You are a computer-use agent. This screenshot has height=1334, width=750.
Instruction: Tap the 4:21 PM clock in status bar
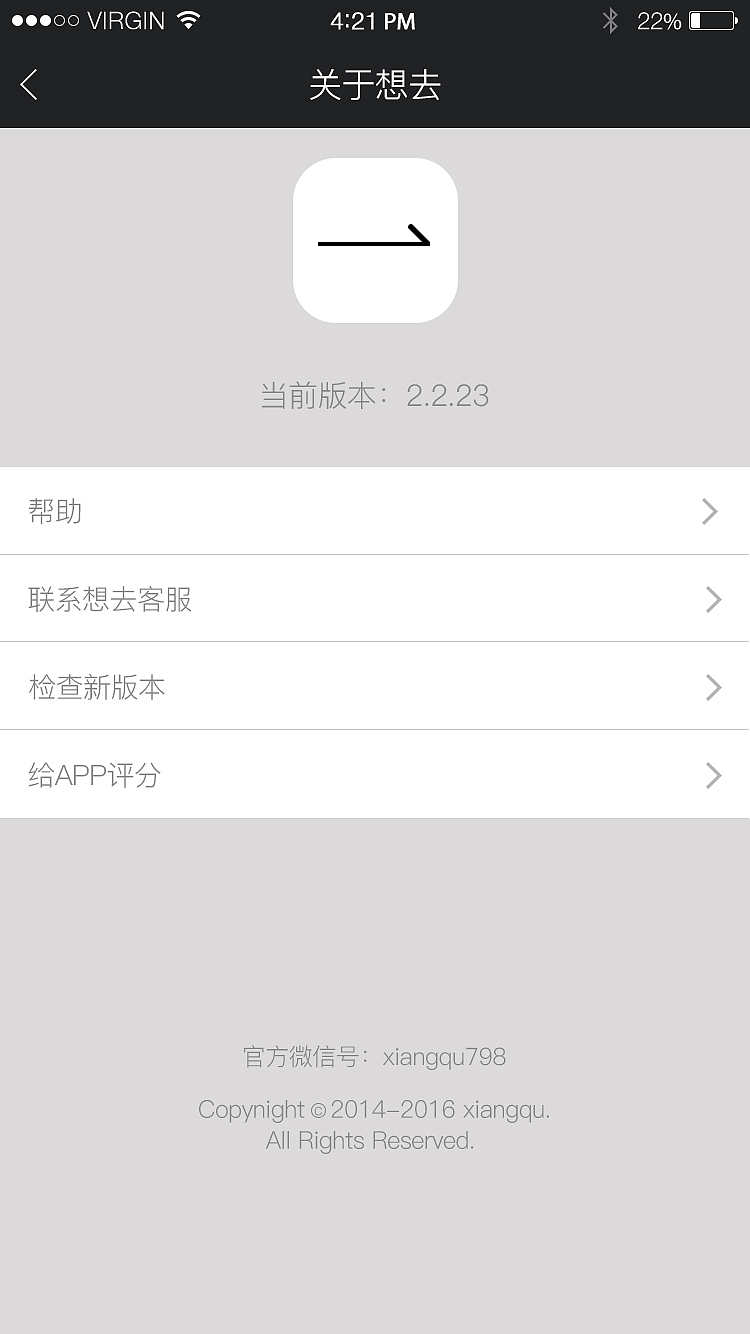click(373, 20)
